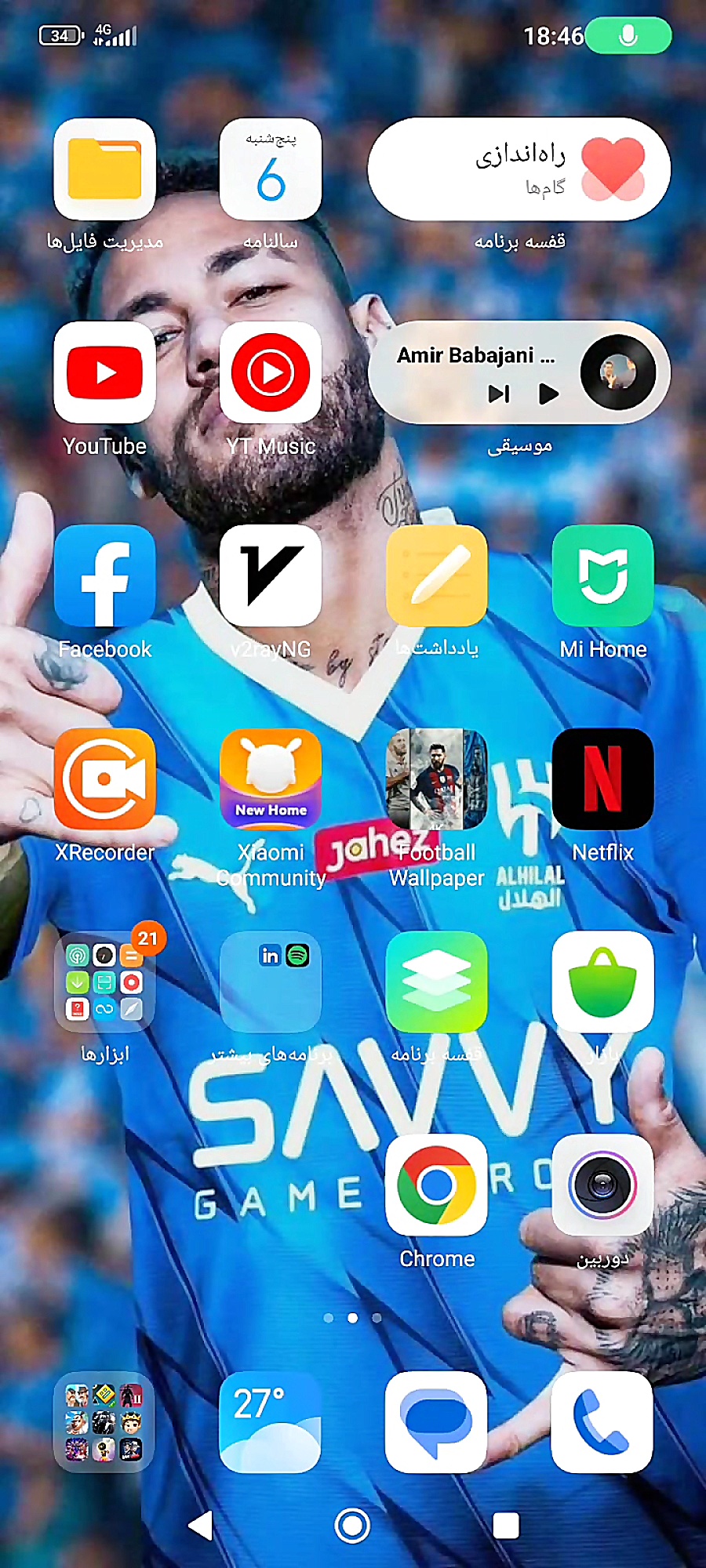Open the YouTube app
The width and height of the screenshot is (706, 1568).
click(x=104, y=373)
